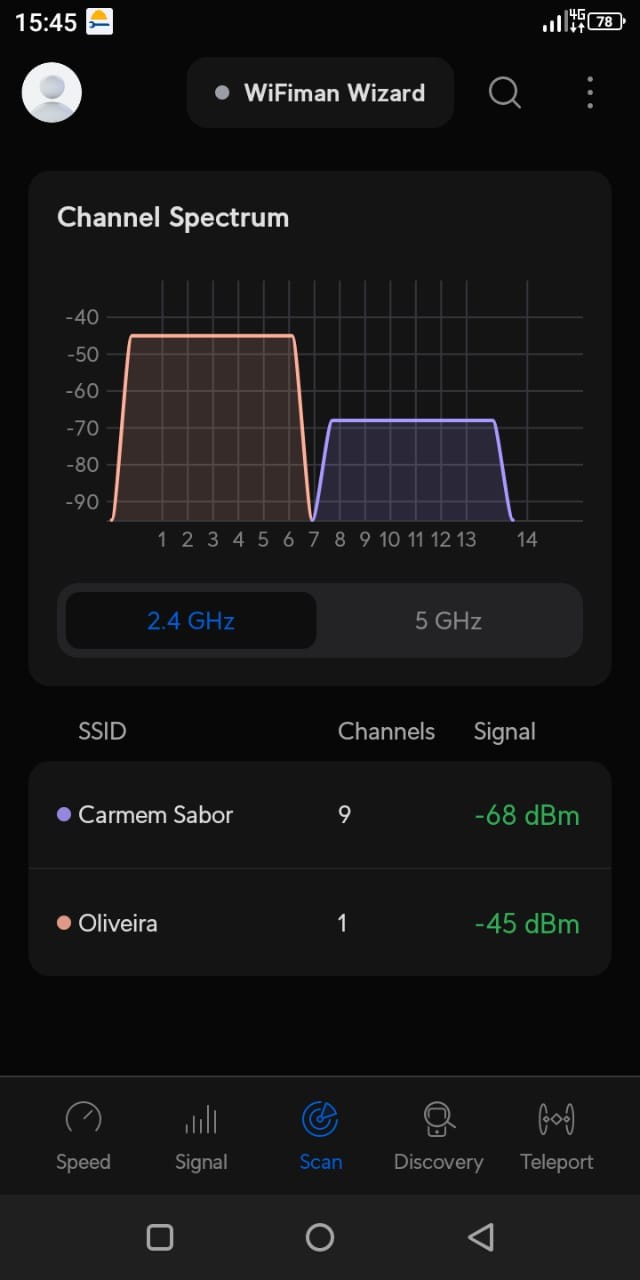Select the Scan tab
This screenshot has height=1280, width=640.
point(320,1135)
